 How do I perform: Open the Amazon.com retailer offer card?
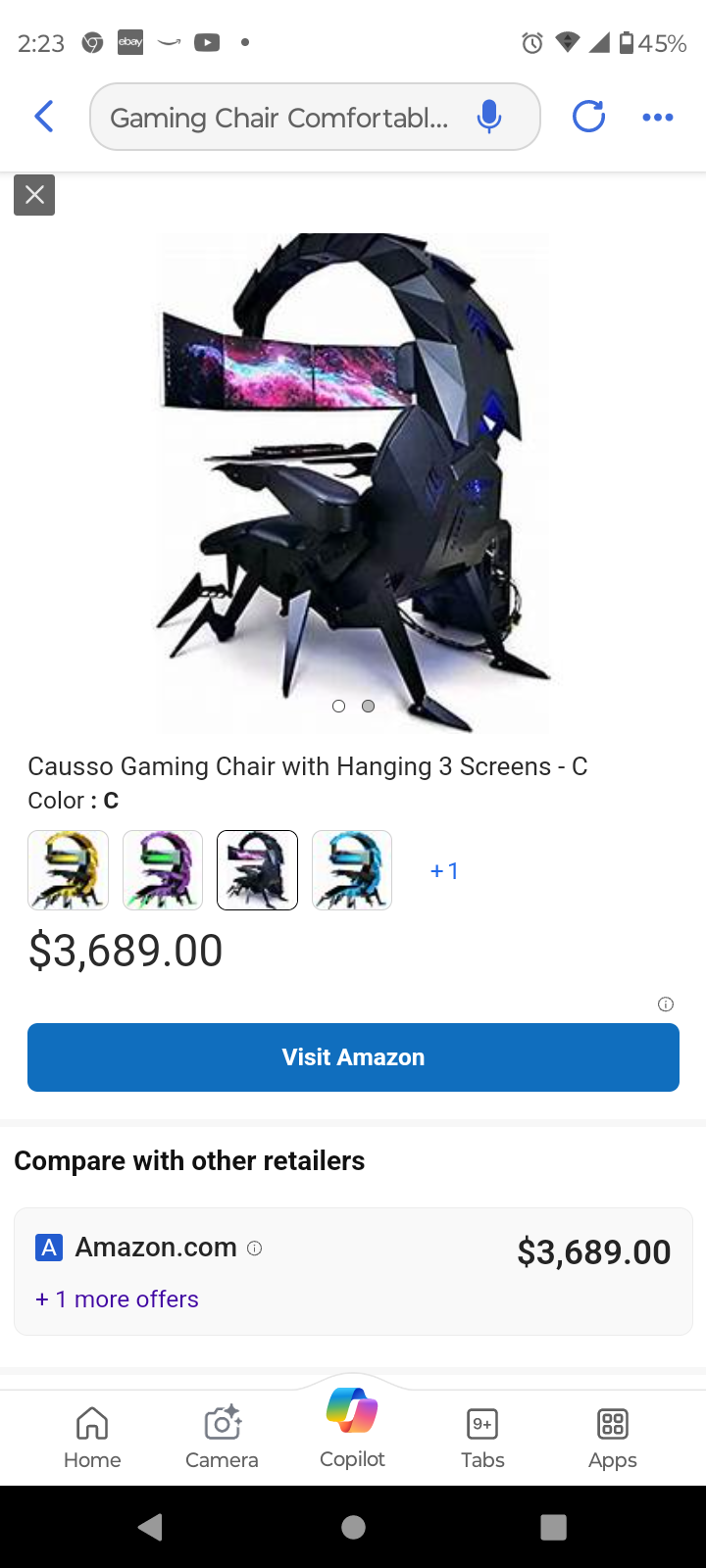[x=353, y=1250]
